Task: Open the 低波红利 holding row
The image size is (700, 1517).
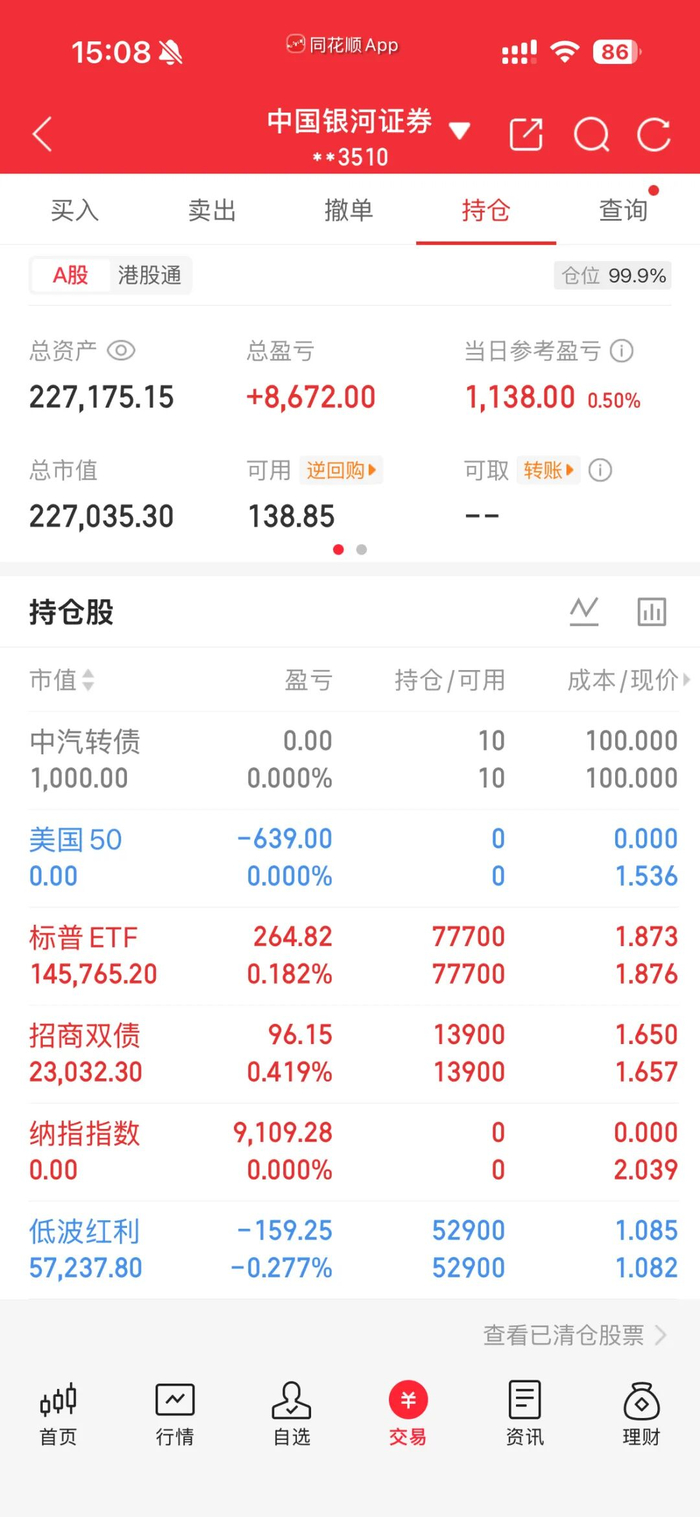Action: [350, 1250]
